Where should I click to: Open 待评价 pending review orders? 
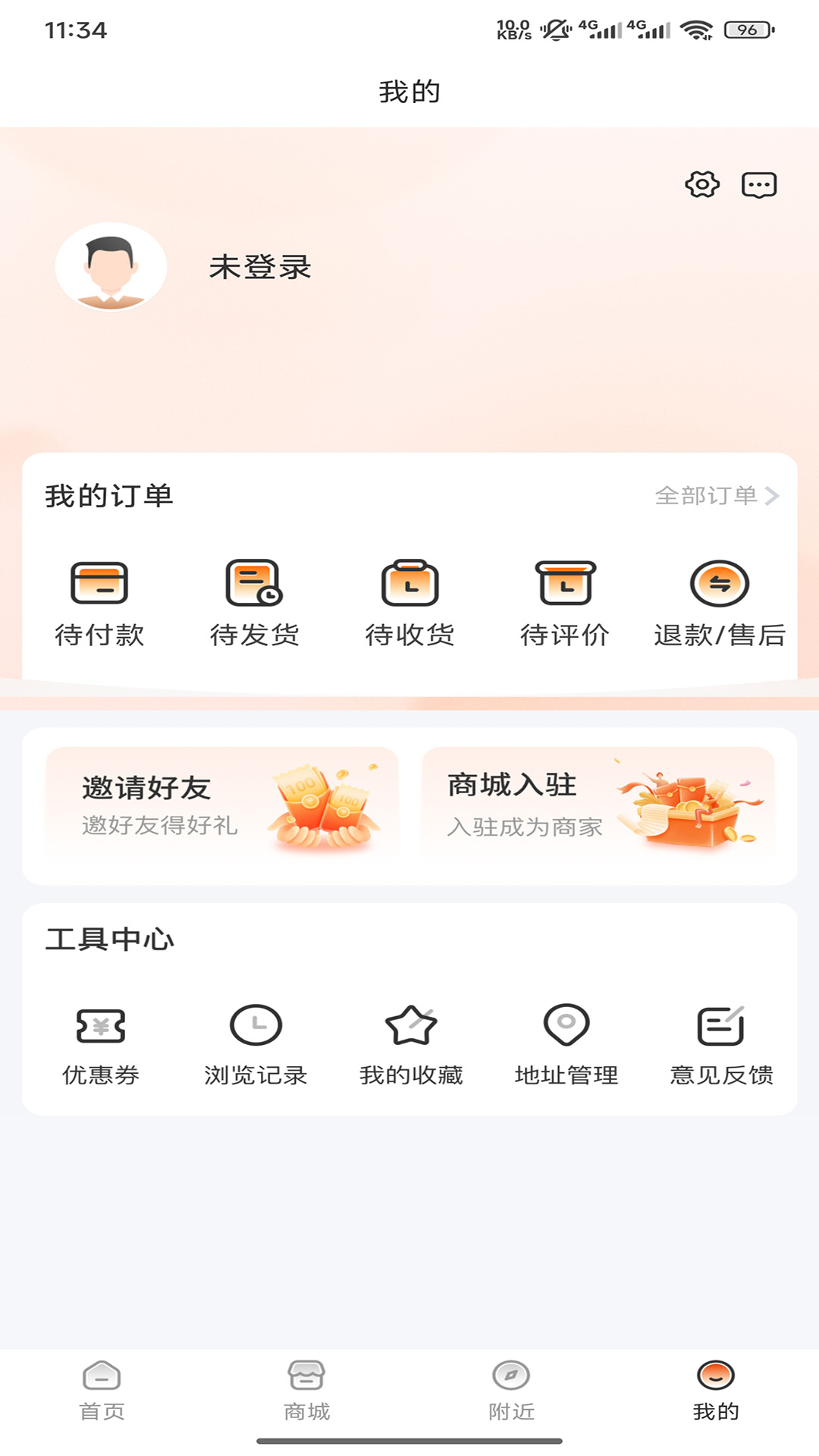click(565, 603)
